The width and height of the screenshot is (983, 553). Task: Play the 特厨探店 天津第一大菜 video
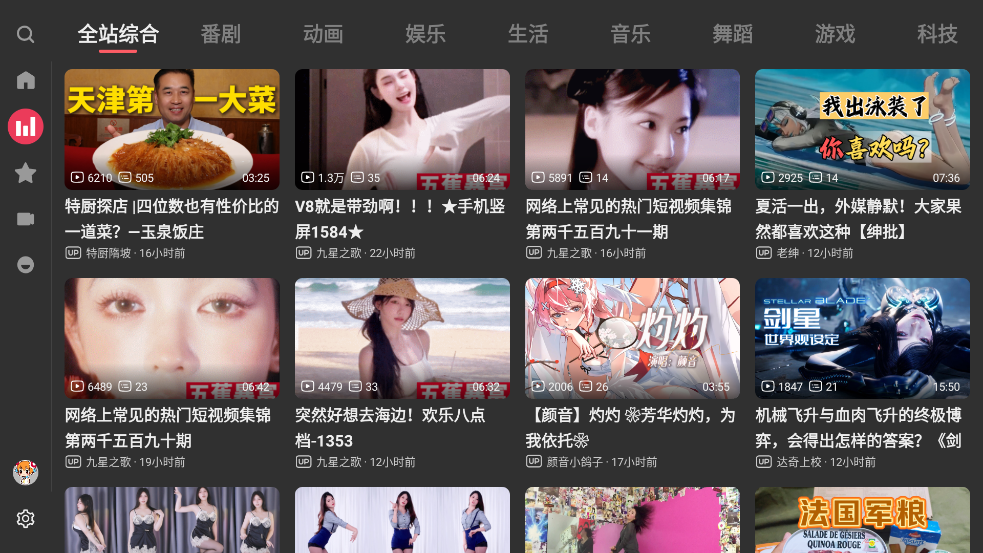(172, 129)
